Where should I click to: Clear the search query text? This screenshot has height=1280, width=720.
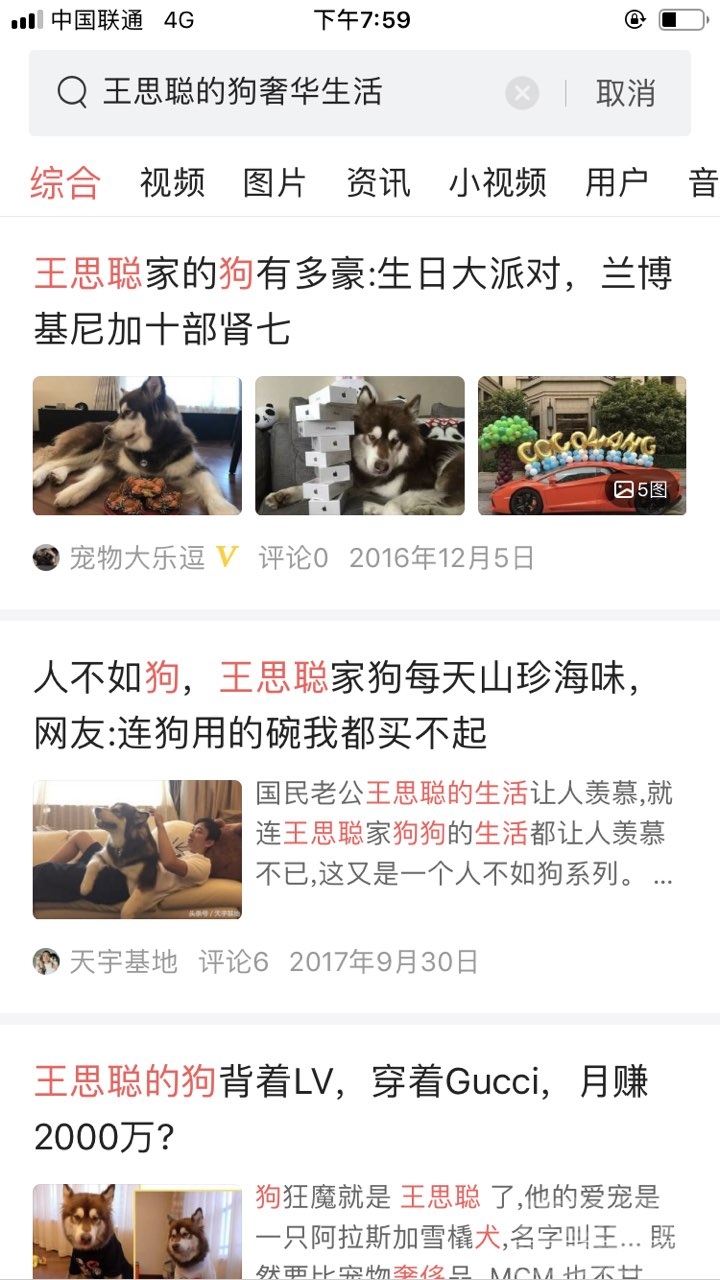pos(522,94)
